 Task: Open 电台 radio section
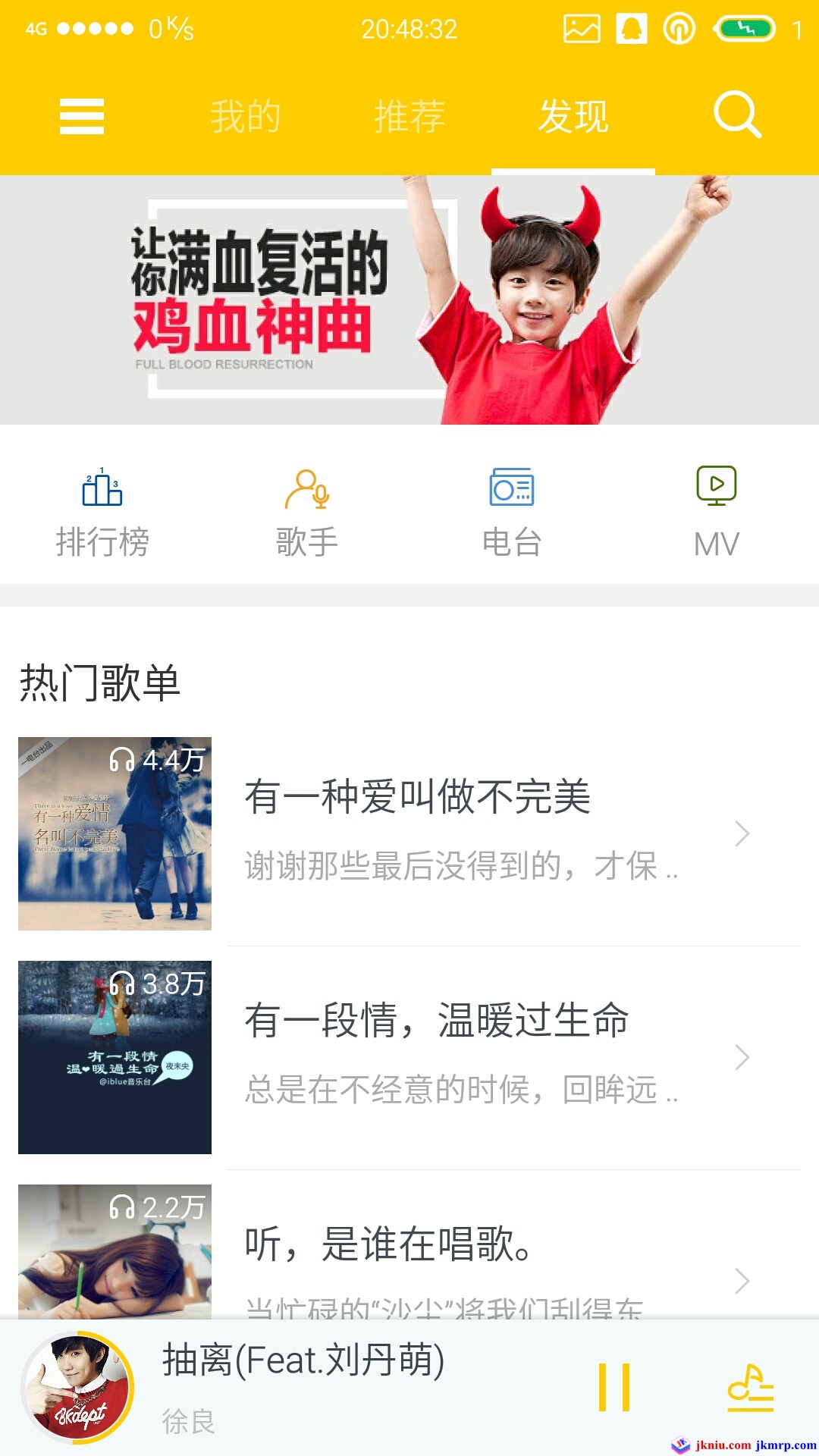pos(512,512)
